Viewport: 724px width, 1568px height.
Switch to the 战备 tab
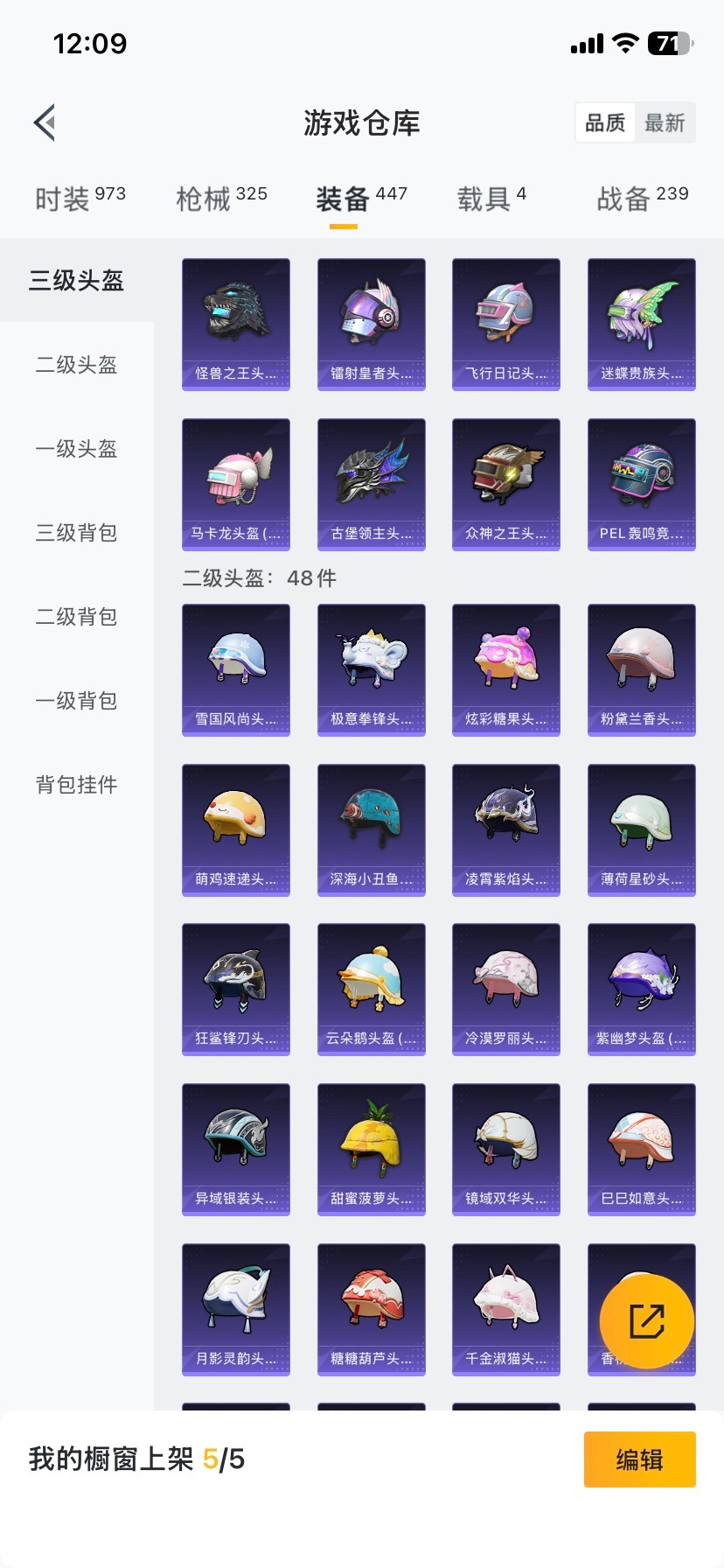pos(642,199)
